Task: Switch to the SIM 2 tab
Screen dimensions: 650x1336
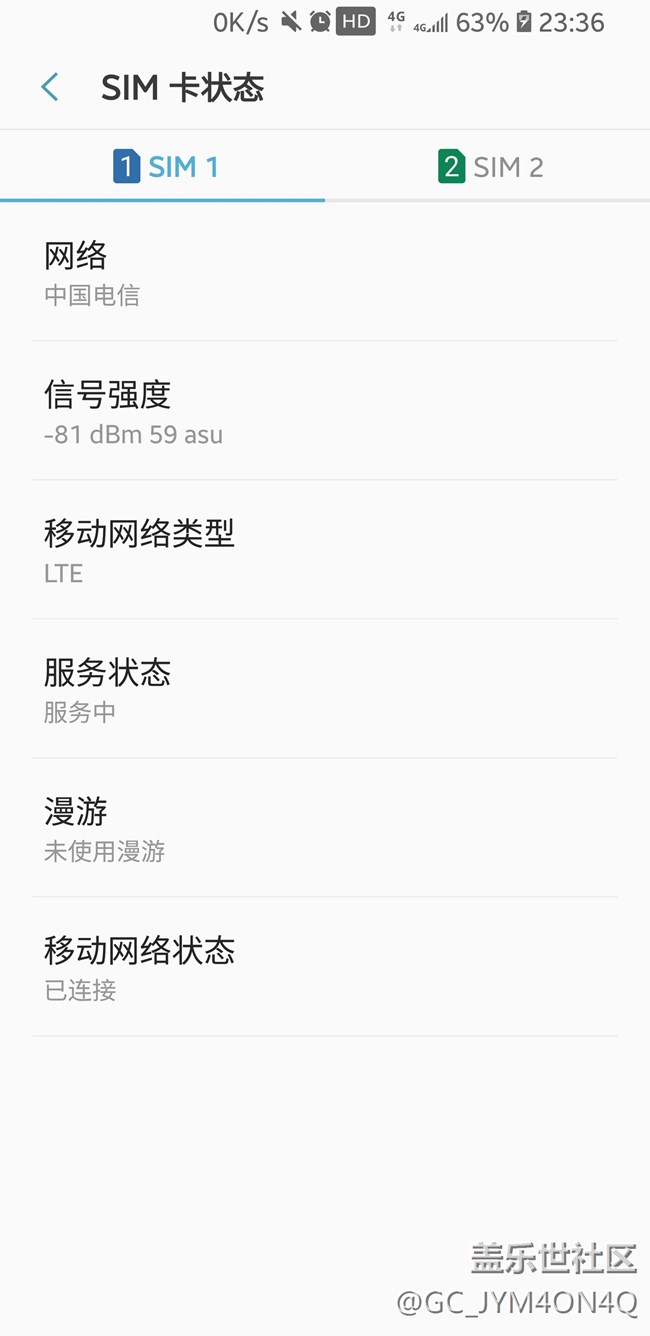Action: pyautogui.click(x=490, y=167)
